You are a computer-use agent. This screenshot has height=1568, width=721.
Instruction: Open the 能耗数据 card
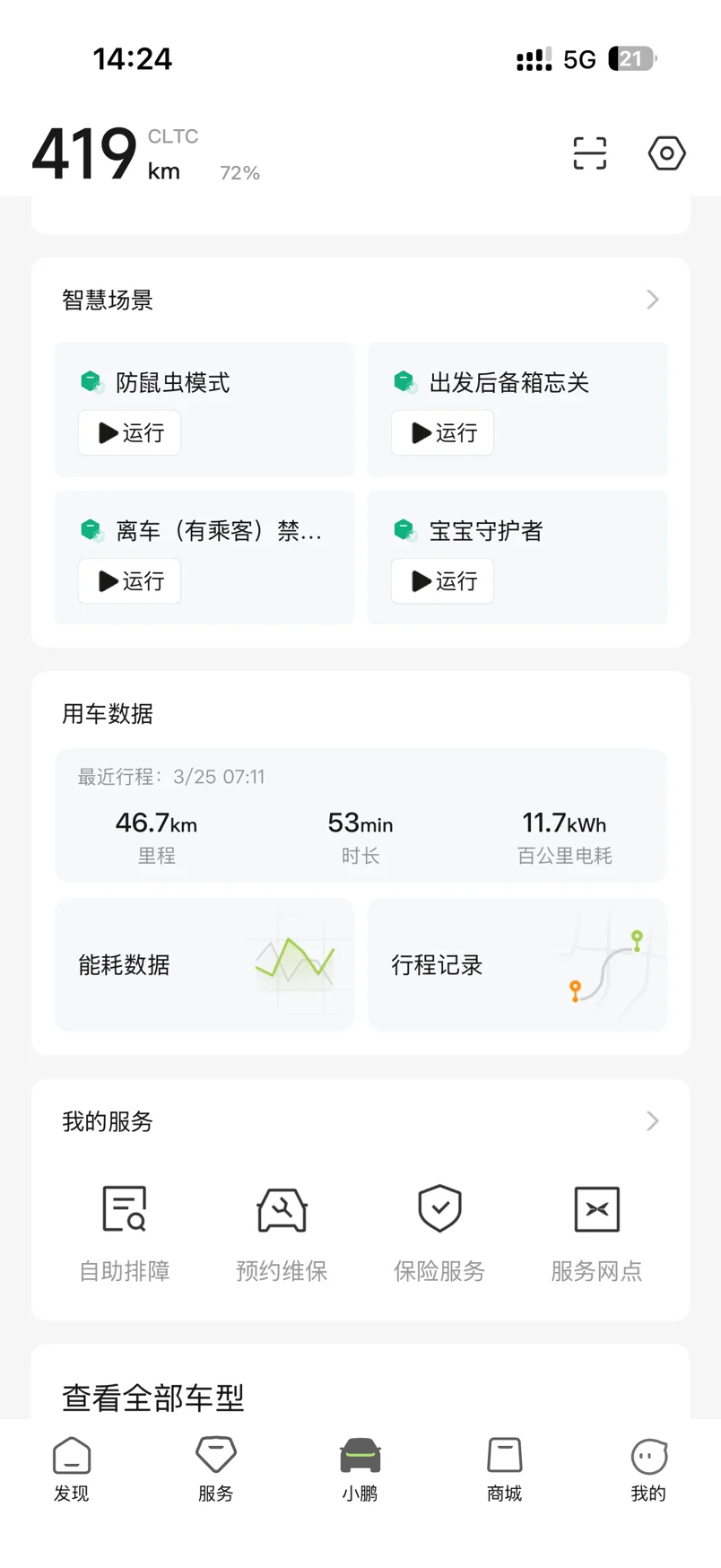point(204,965)
